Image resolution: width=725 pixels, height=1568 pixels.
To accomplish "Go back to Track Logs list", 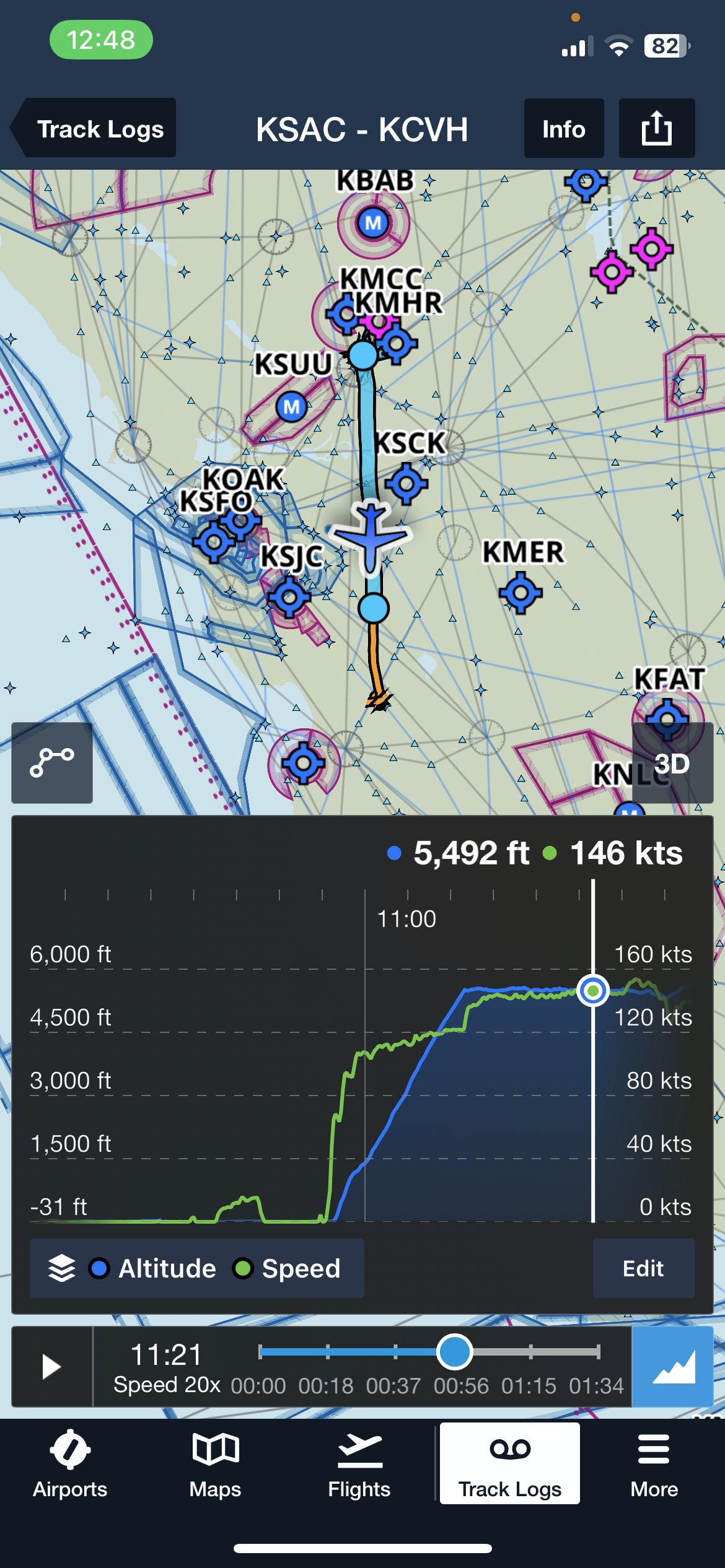I will point(94,128).
